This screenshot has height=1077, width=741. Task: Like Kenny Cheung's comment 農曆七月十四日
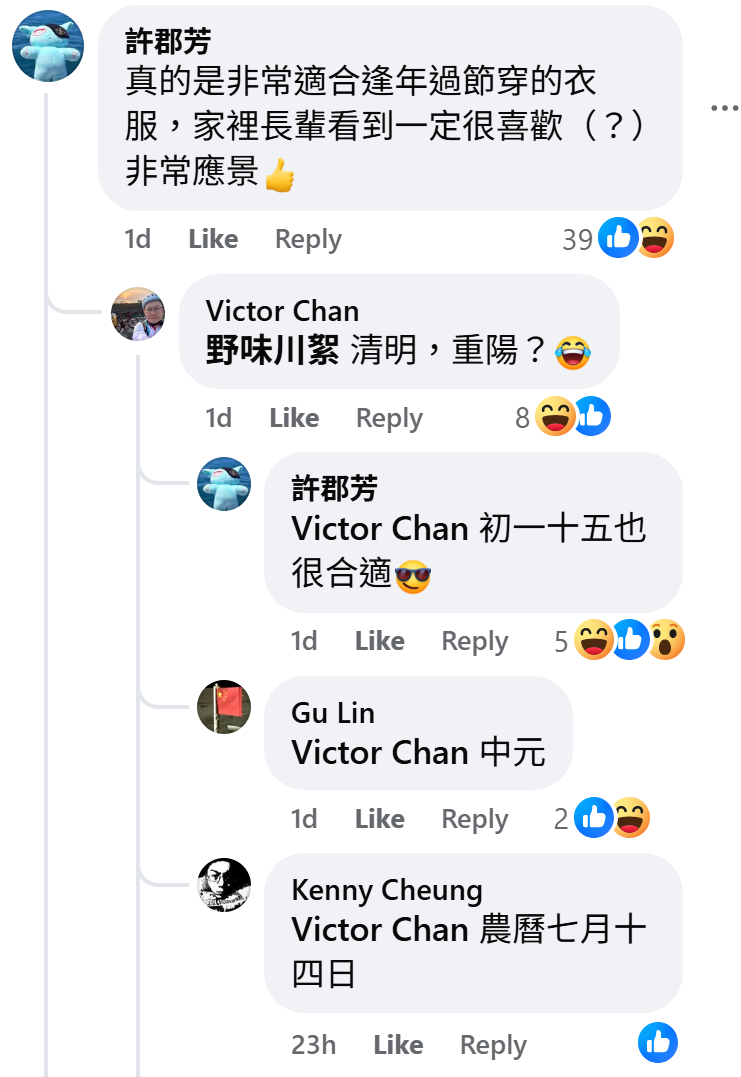tap(398, 1045)
